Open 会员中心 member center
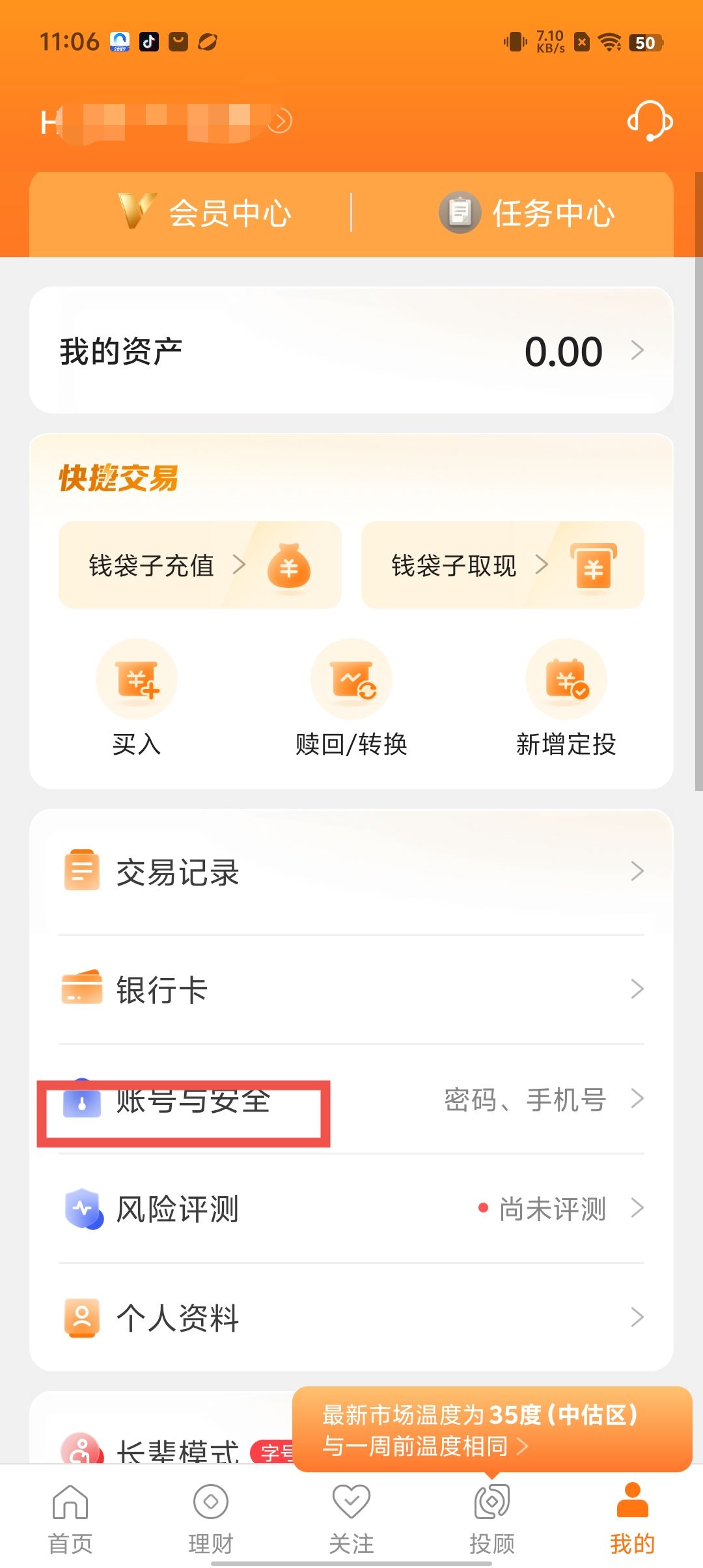The image size is (703, 1568). (x=205, y=213)
